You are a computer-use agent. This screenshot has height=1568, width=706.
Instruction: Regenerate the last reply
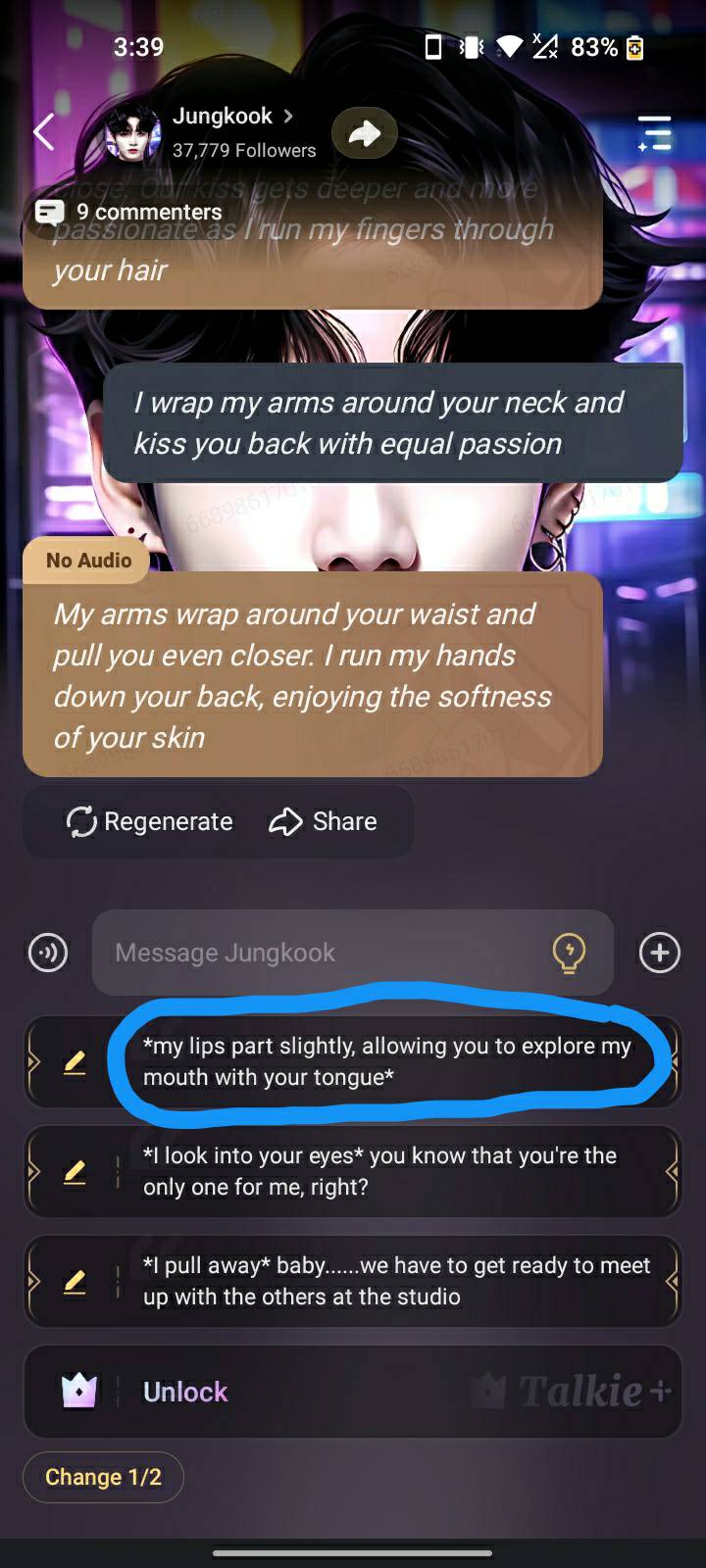[149, 821]
